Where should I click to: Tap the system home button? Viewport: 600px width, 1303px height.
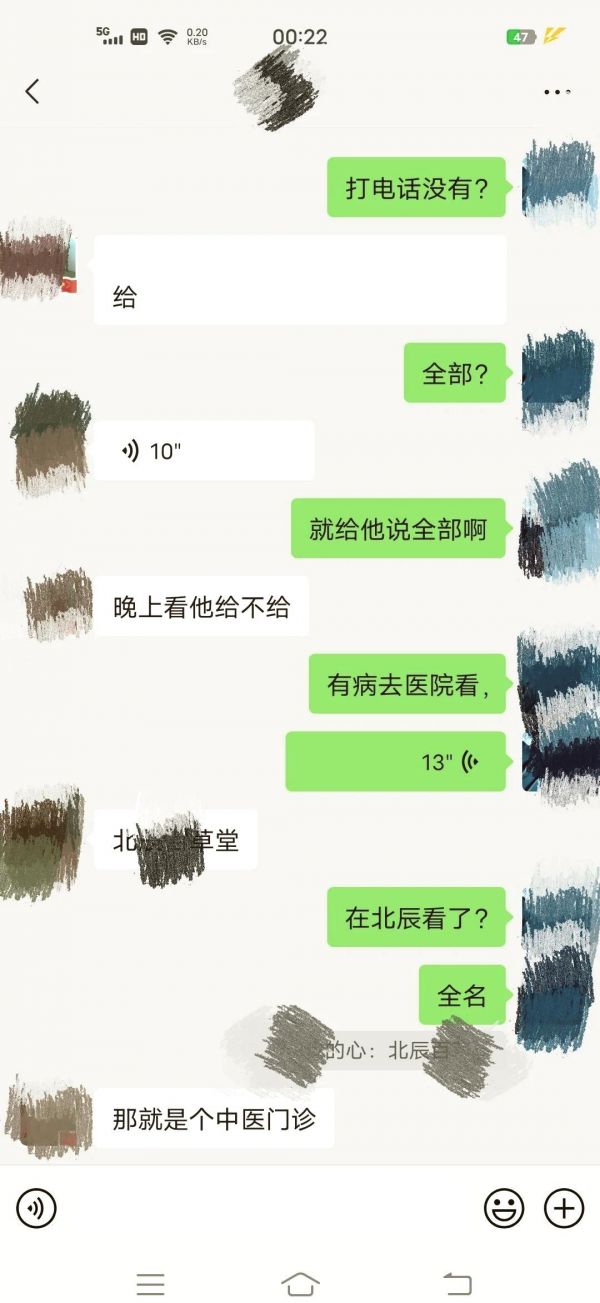tap(300, 1283)
